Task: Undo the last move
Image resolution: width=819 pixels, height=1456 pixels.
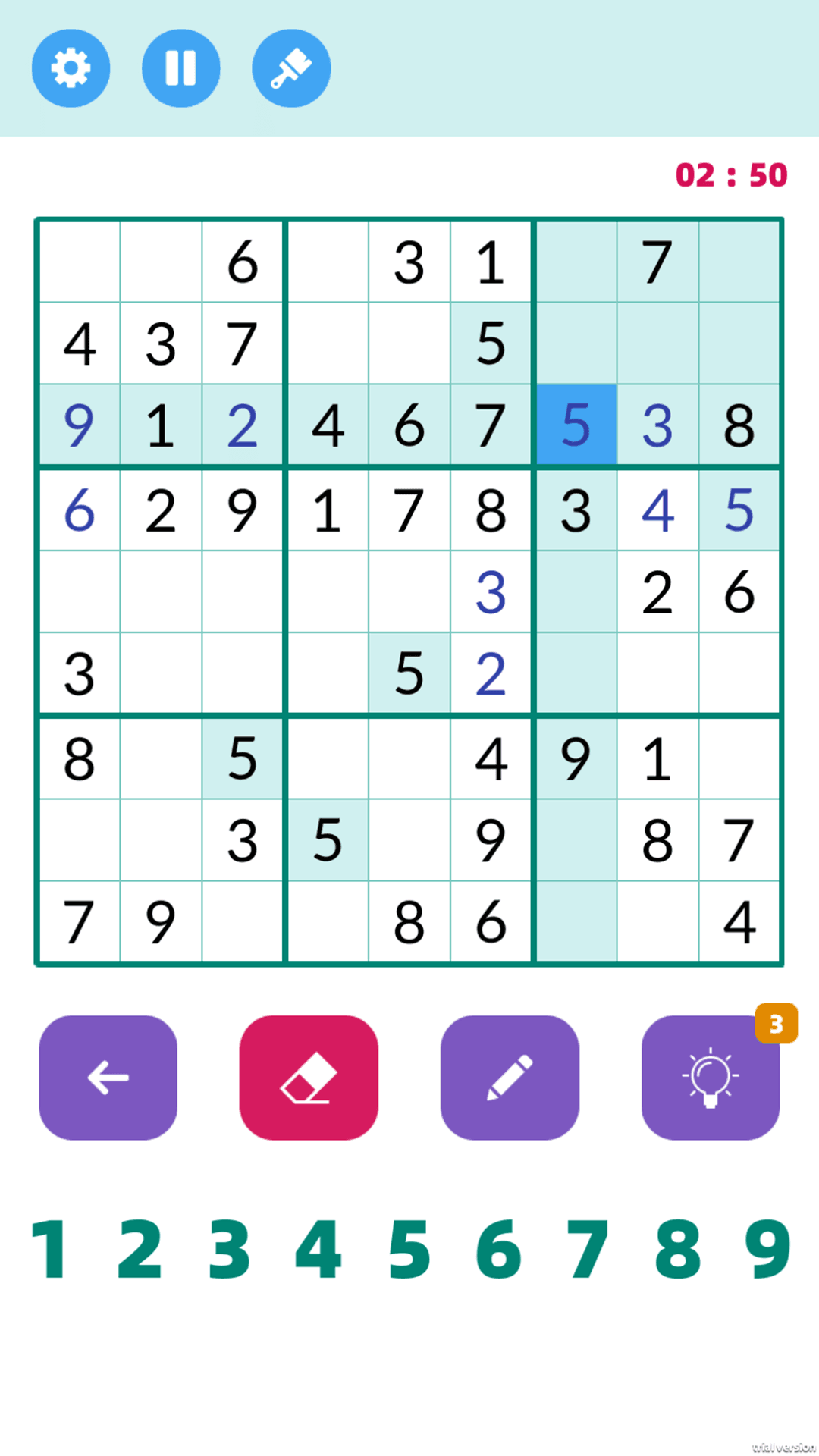Action: (108, 1078)
